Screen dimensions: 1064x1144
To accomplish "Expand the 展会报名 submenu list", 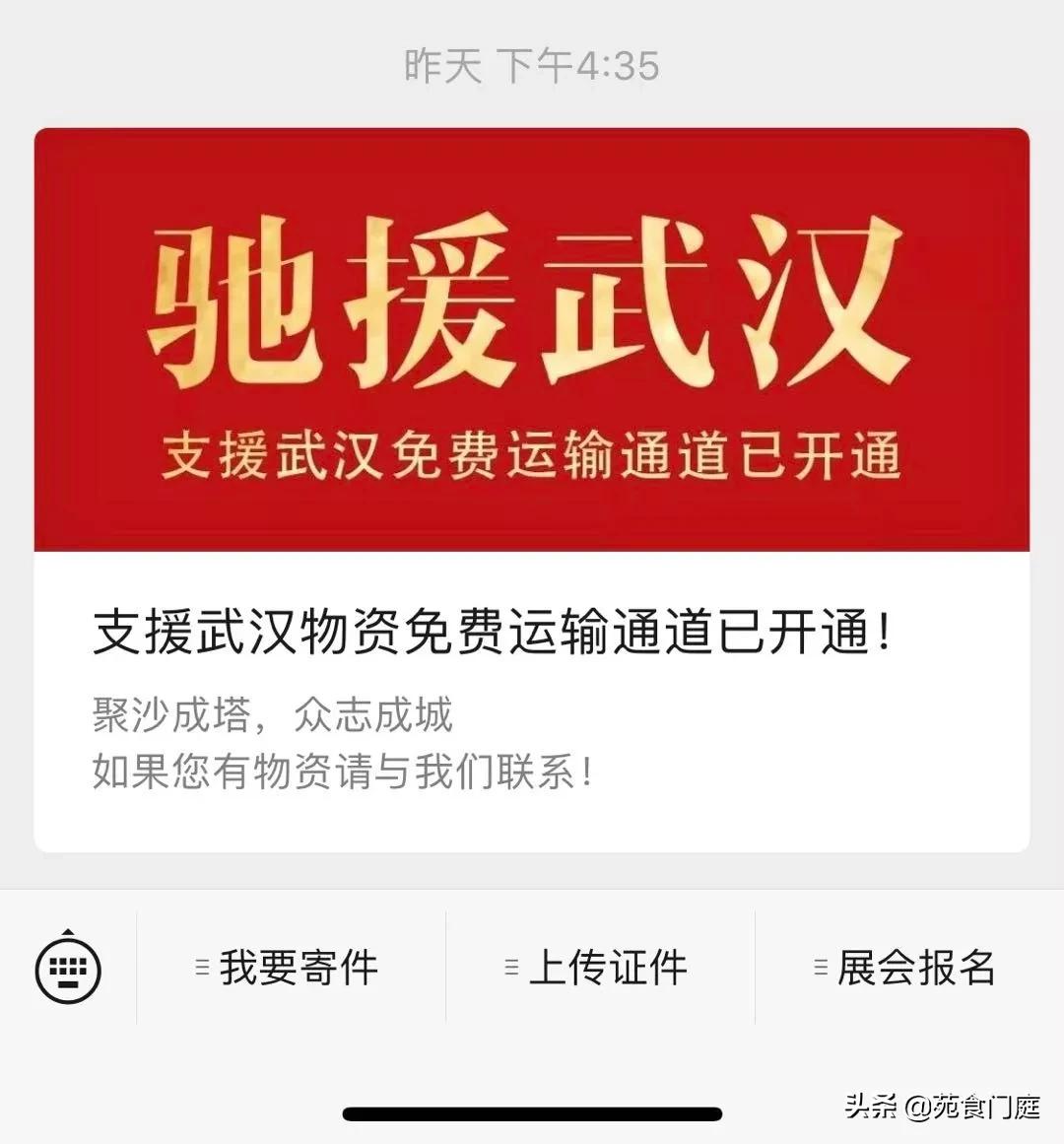I will 913,969.
